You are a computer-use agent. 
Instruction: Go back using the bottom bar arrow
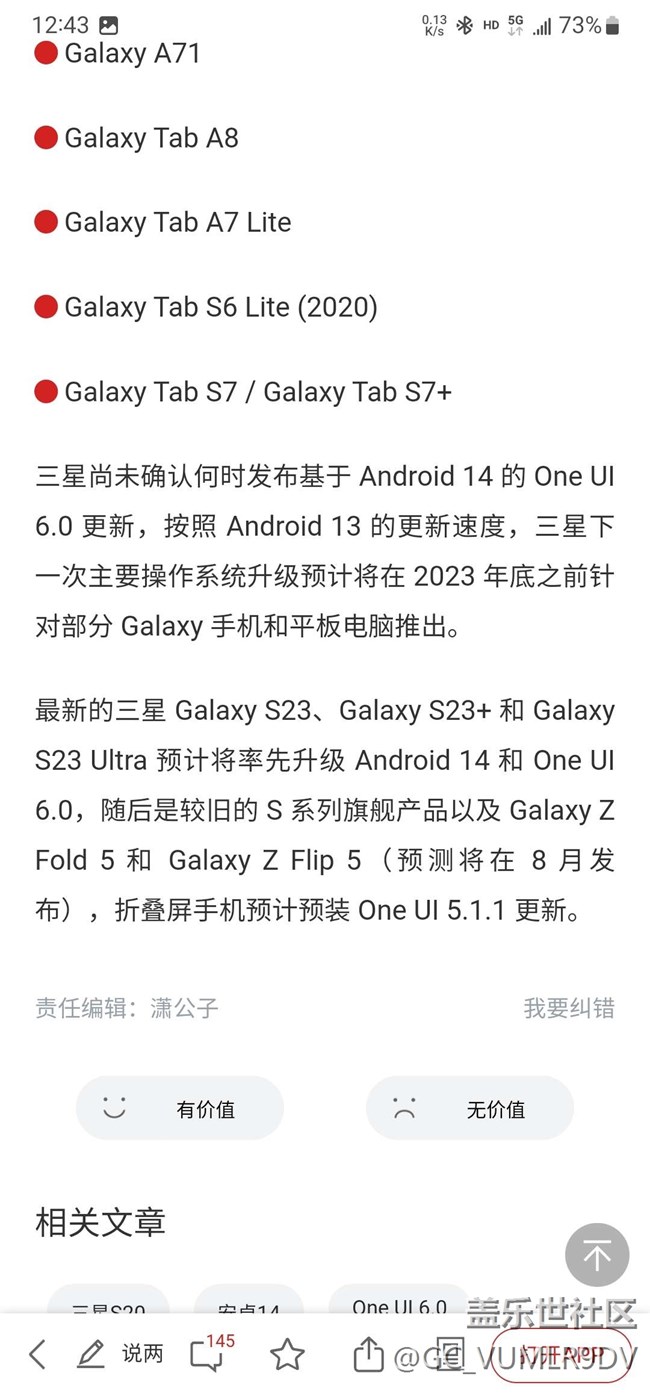coord(37,1355)
